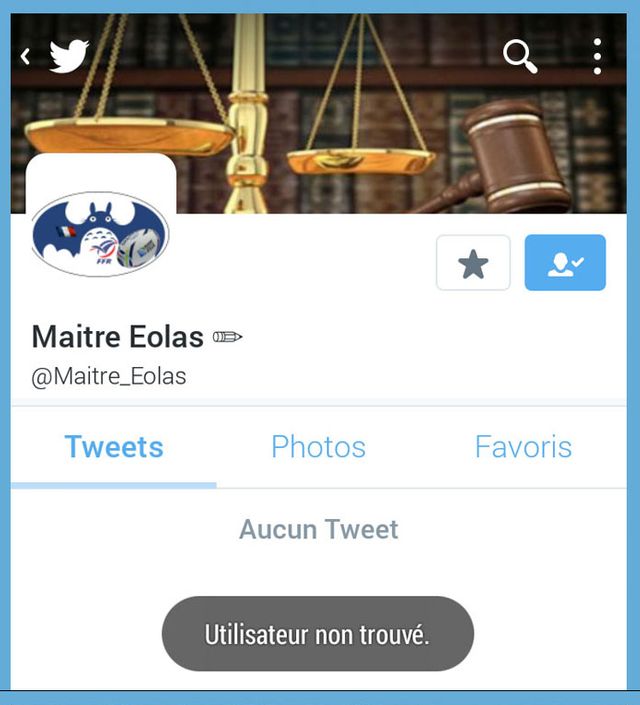This screenshot has height=705, width=640.
Task: Tap the star notifications button
Action: tap(473, 263)
